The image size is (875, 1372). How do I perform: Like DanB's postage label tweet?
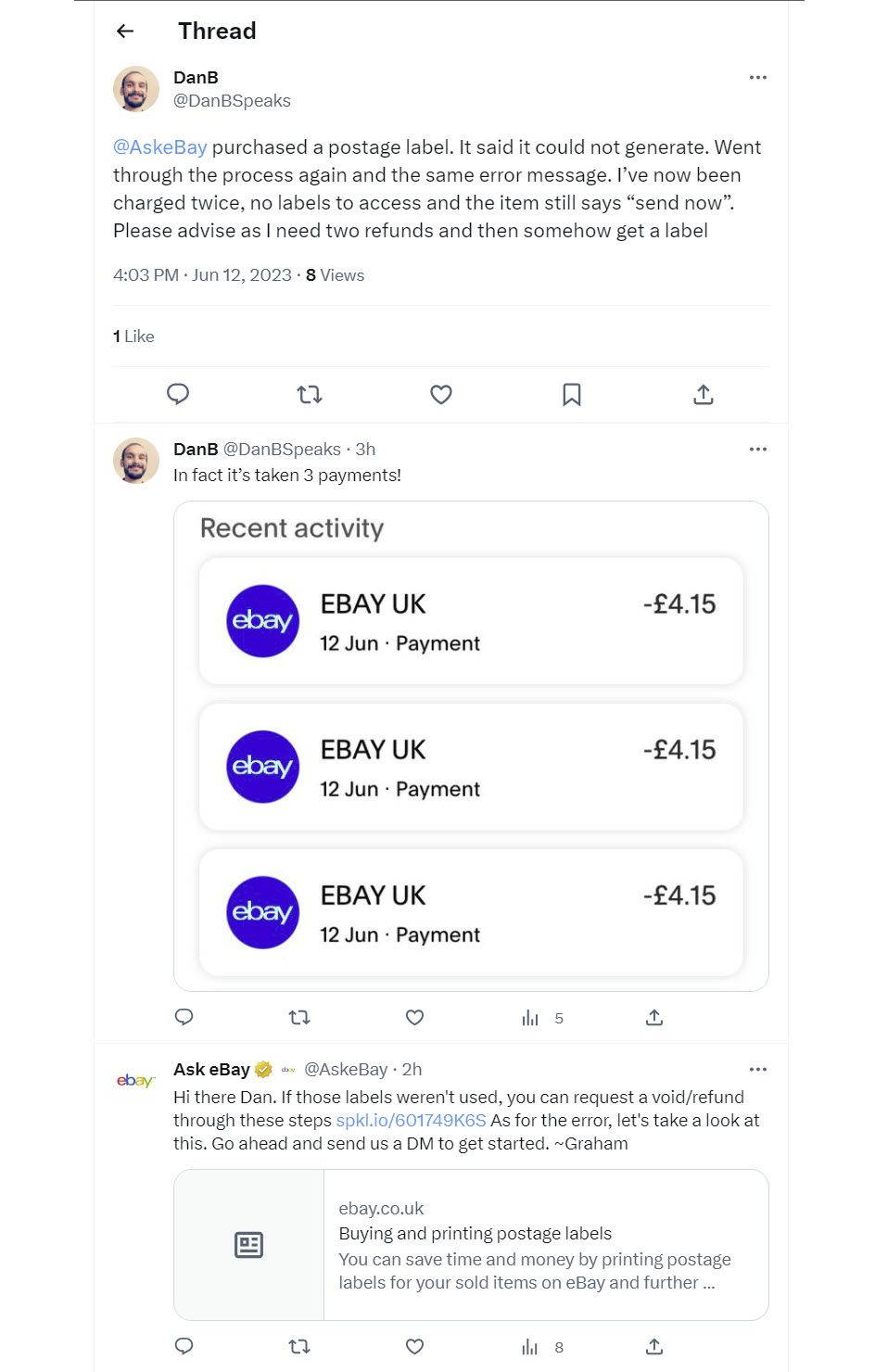click(x=441, y=395)
